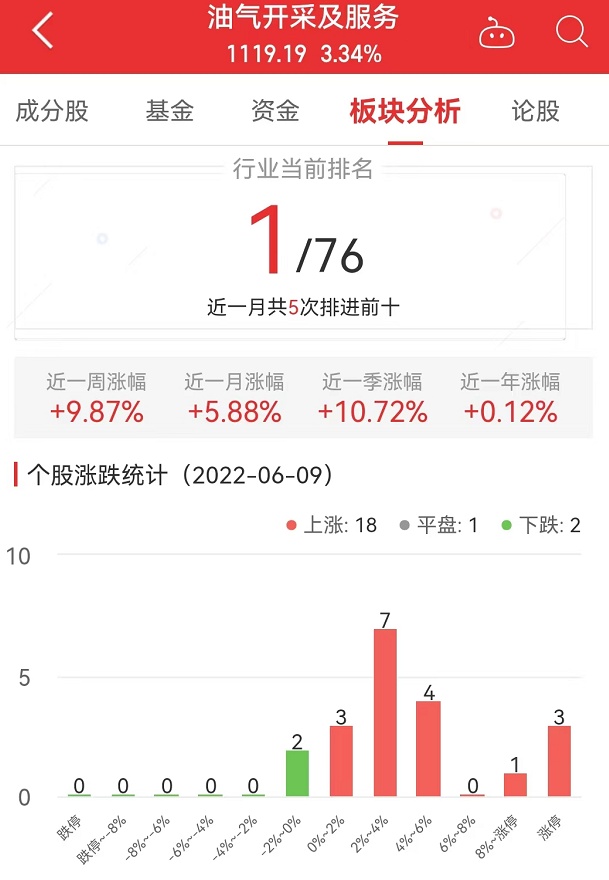Switch to the 基金 tab
Screen dimensions: 609x880
coord(169,110)
